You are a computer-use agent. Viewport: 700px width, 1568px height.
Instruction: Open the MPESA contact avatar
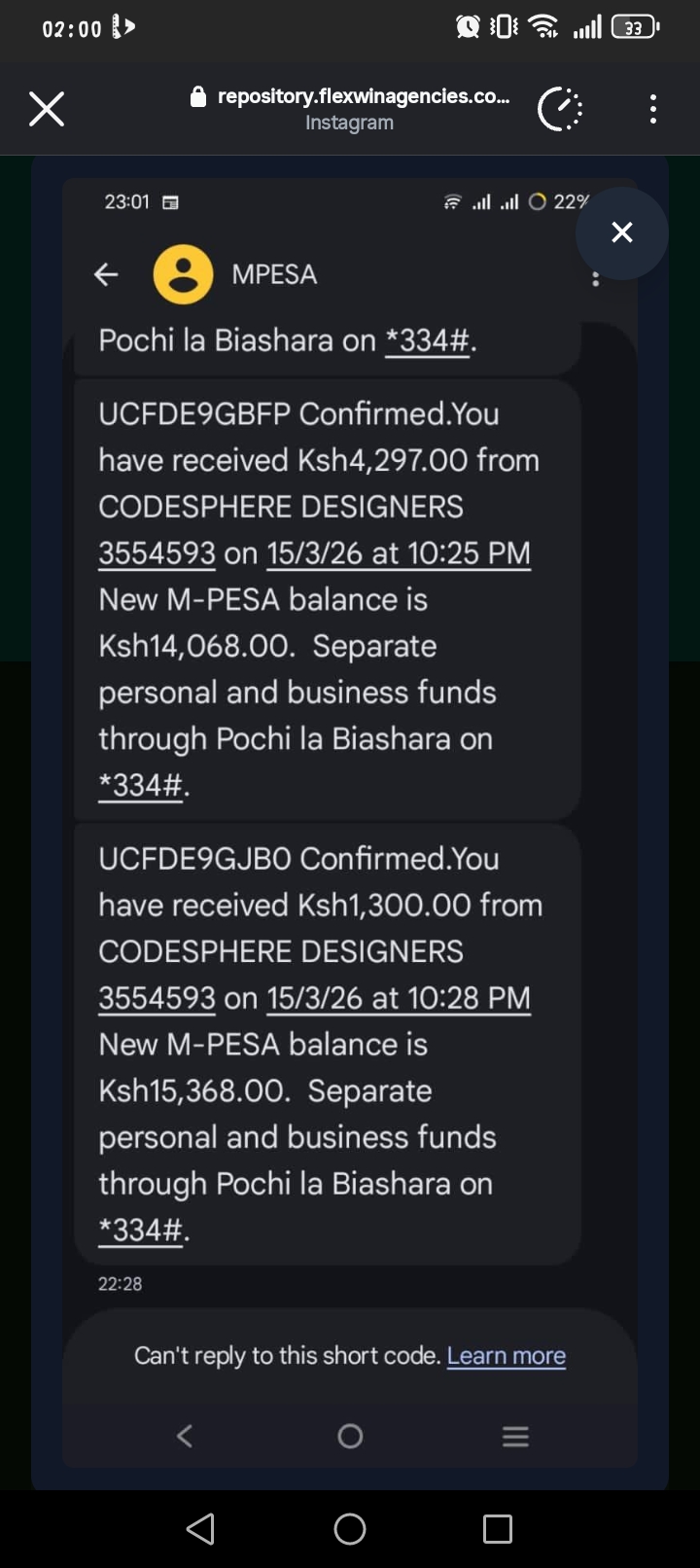coord(184,274)
